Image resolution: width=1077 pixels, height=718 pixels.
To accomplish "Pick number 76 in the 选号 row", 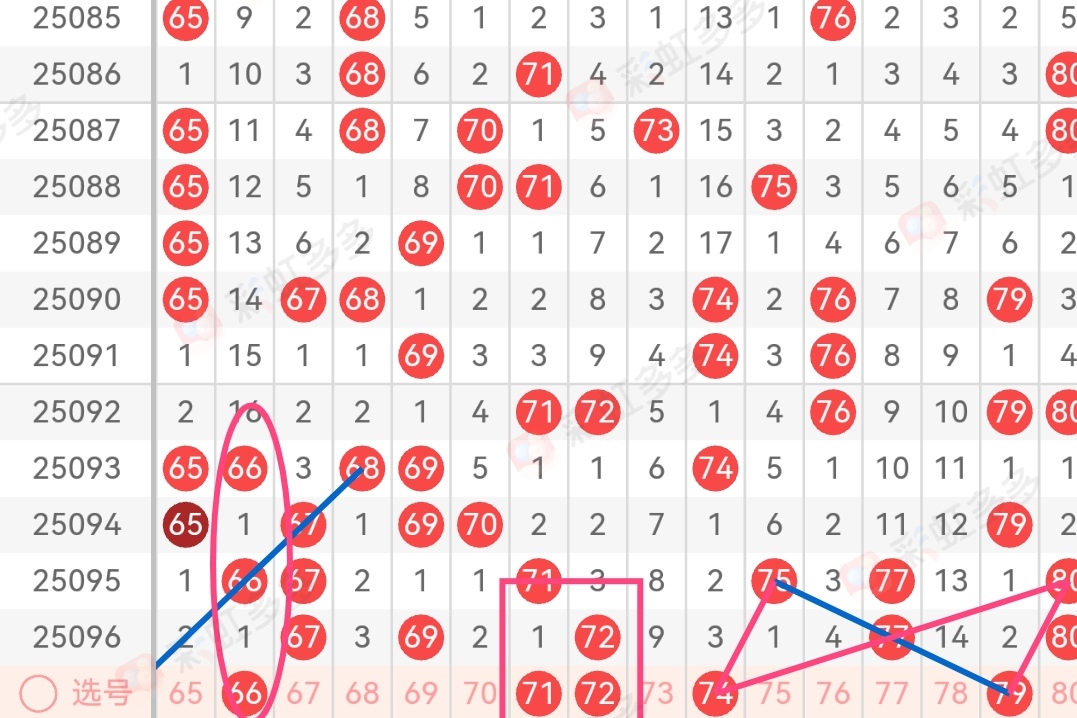I will click(833, 693).
